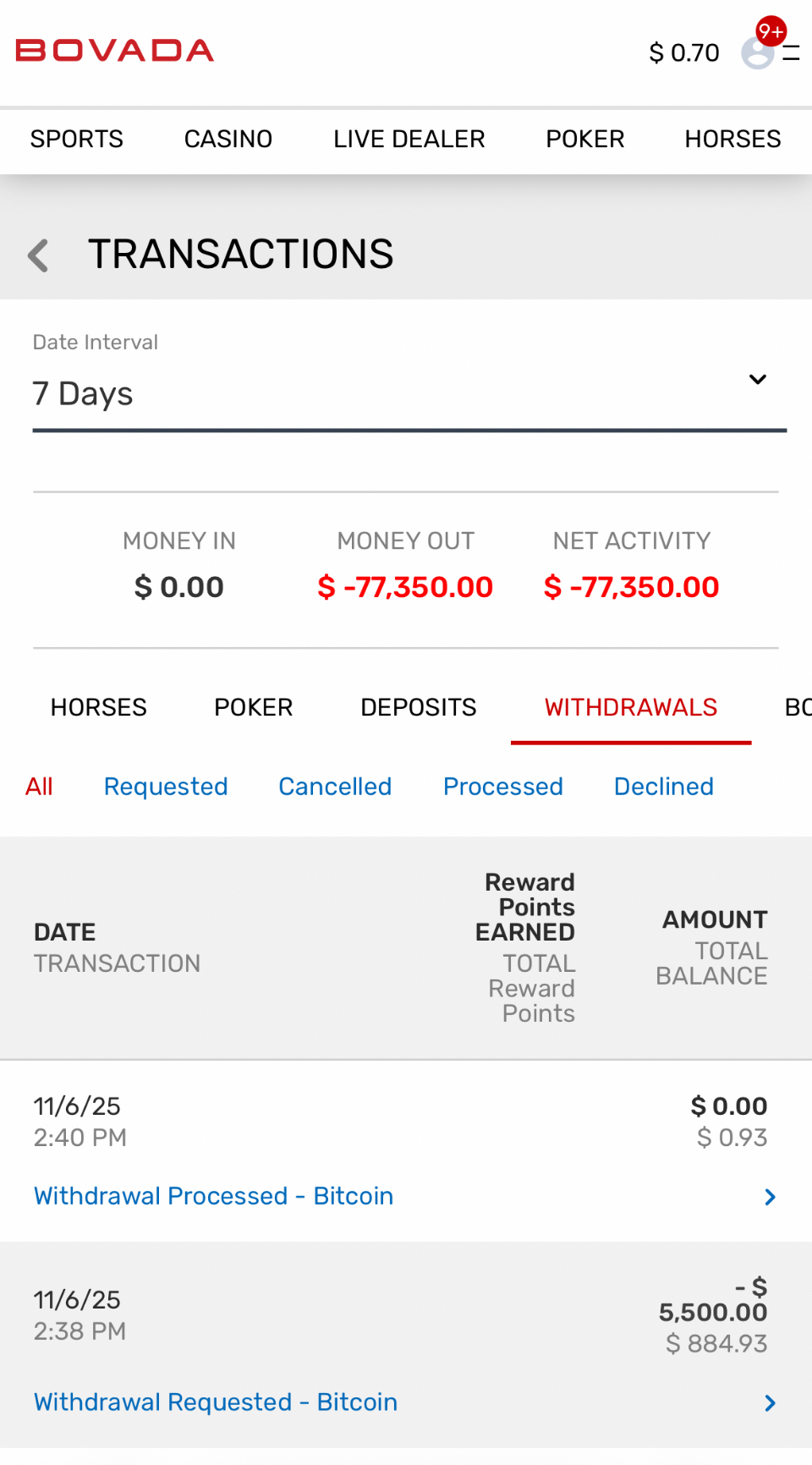Show only Declined withdrawals

pos(664,787)
